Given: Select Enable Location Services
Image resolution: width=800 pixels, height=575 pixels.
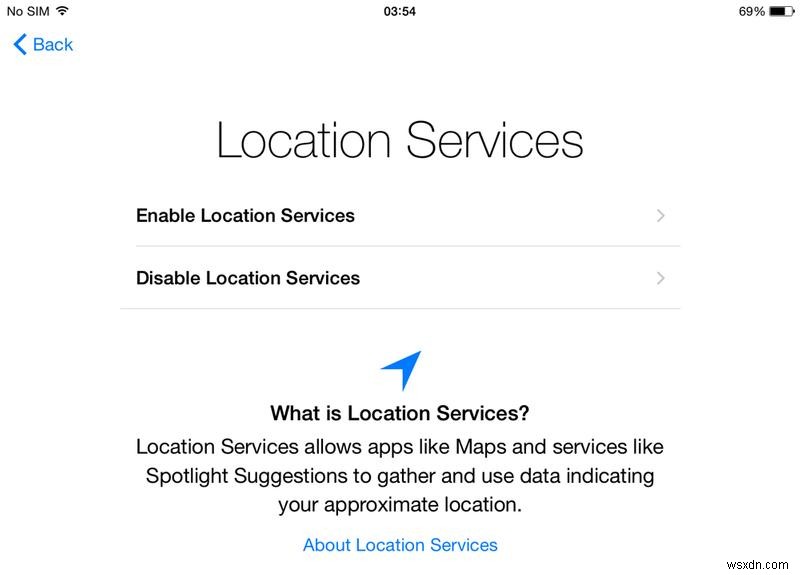Looking at the screenshot, I should tap(400, 216).
